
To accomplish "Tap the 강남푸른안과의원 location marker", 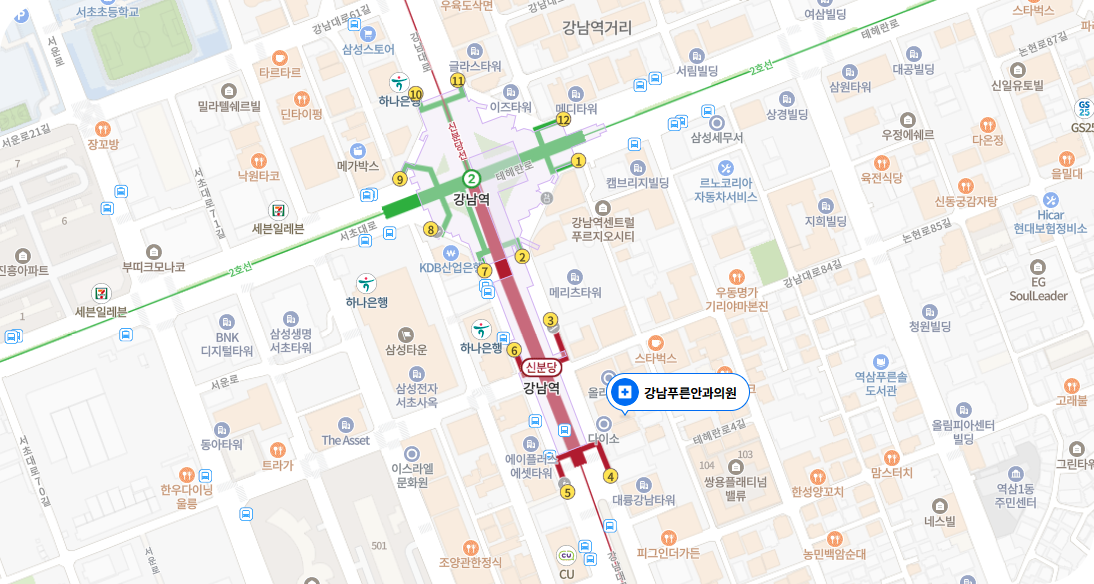I will coord(625,392).
